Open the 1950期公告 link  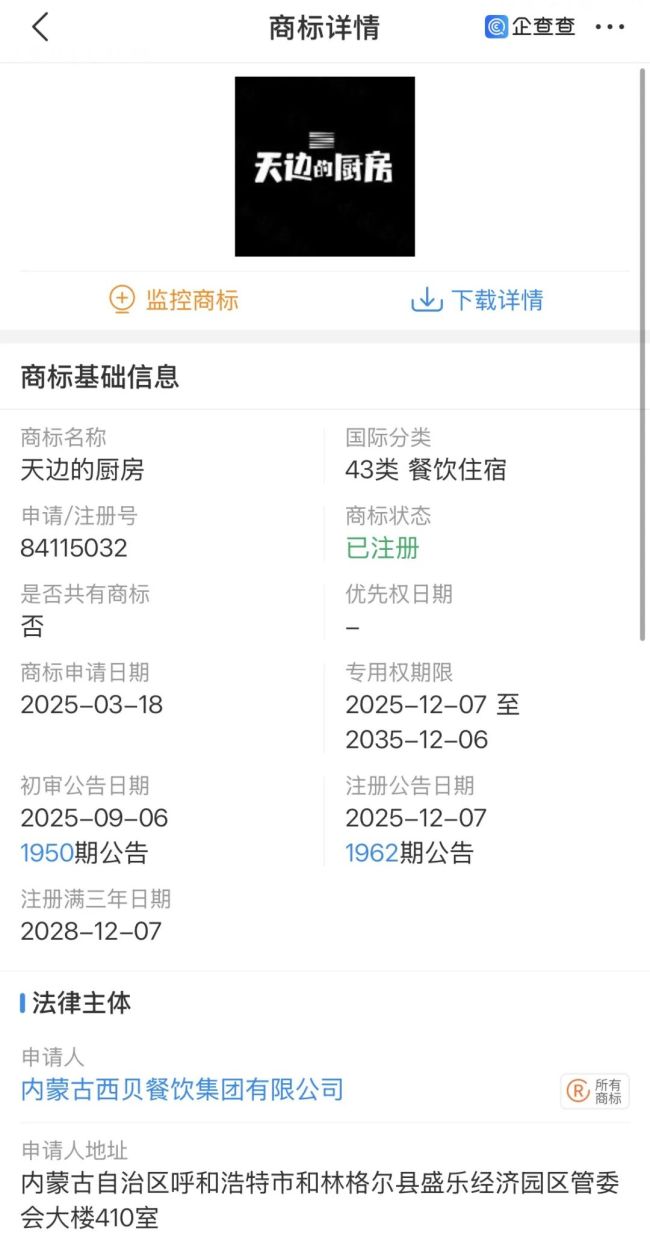[x=47, y=852]
